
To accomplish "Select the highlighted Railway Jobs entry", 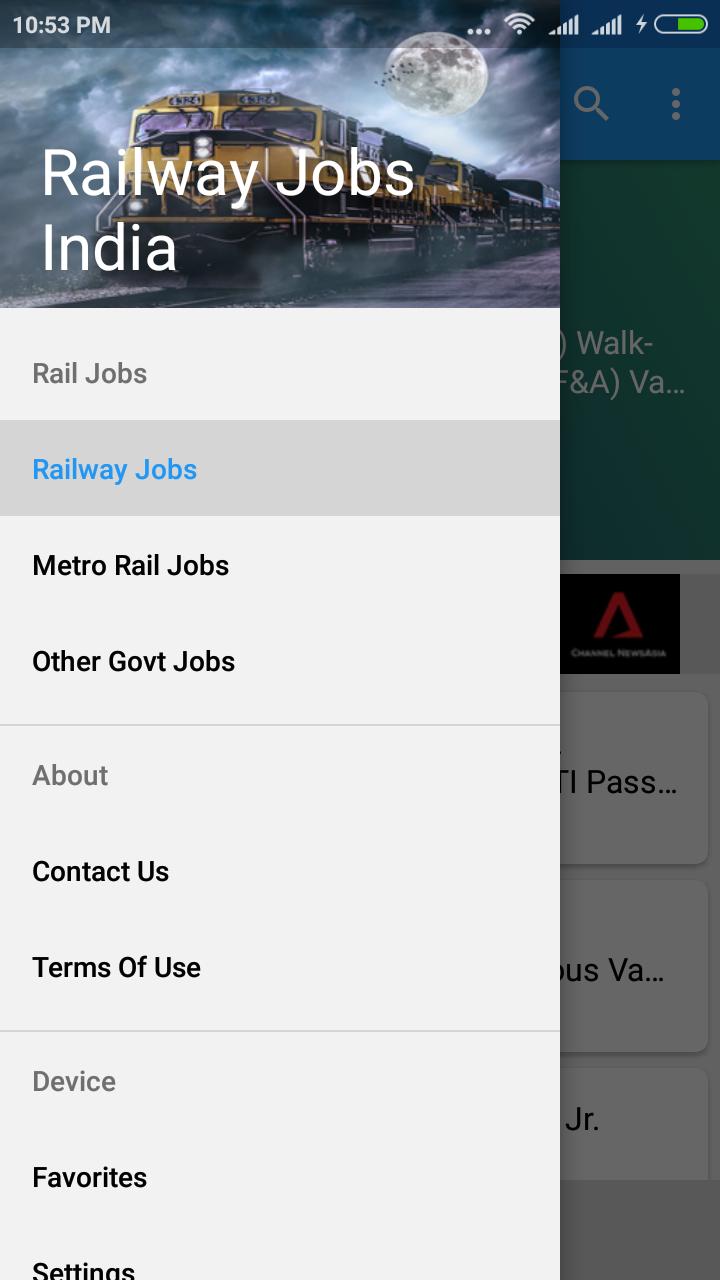I will tap(114, 468).
